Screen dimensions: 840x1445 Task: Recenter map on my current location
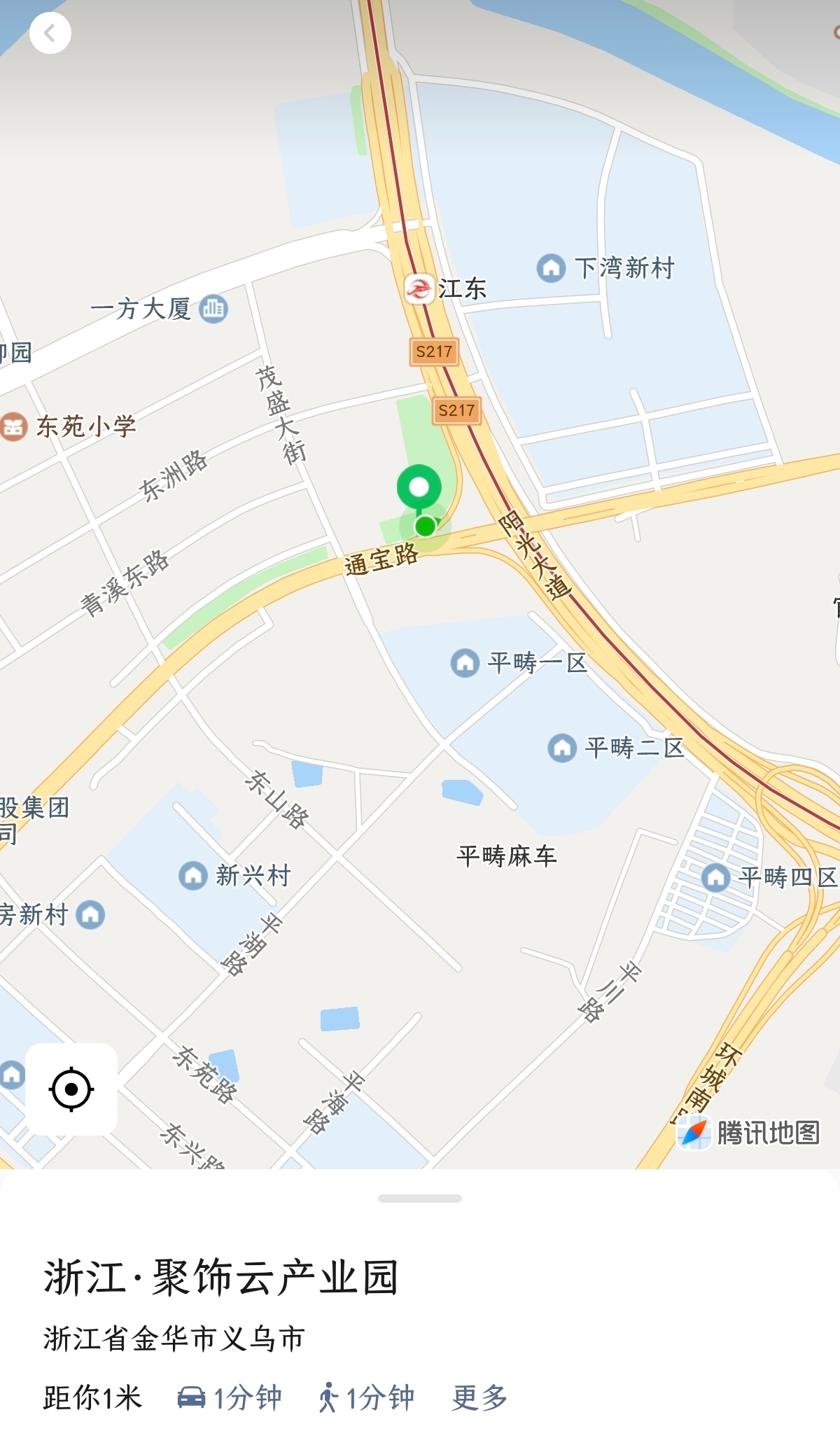coord(71,1089)
